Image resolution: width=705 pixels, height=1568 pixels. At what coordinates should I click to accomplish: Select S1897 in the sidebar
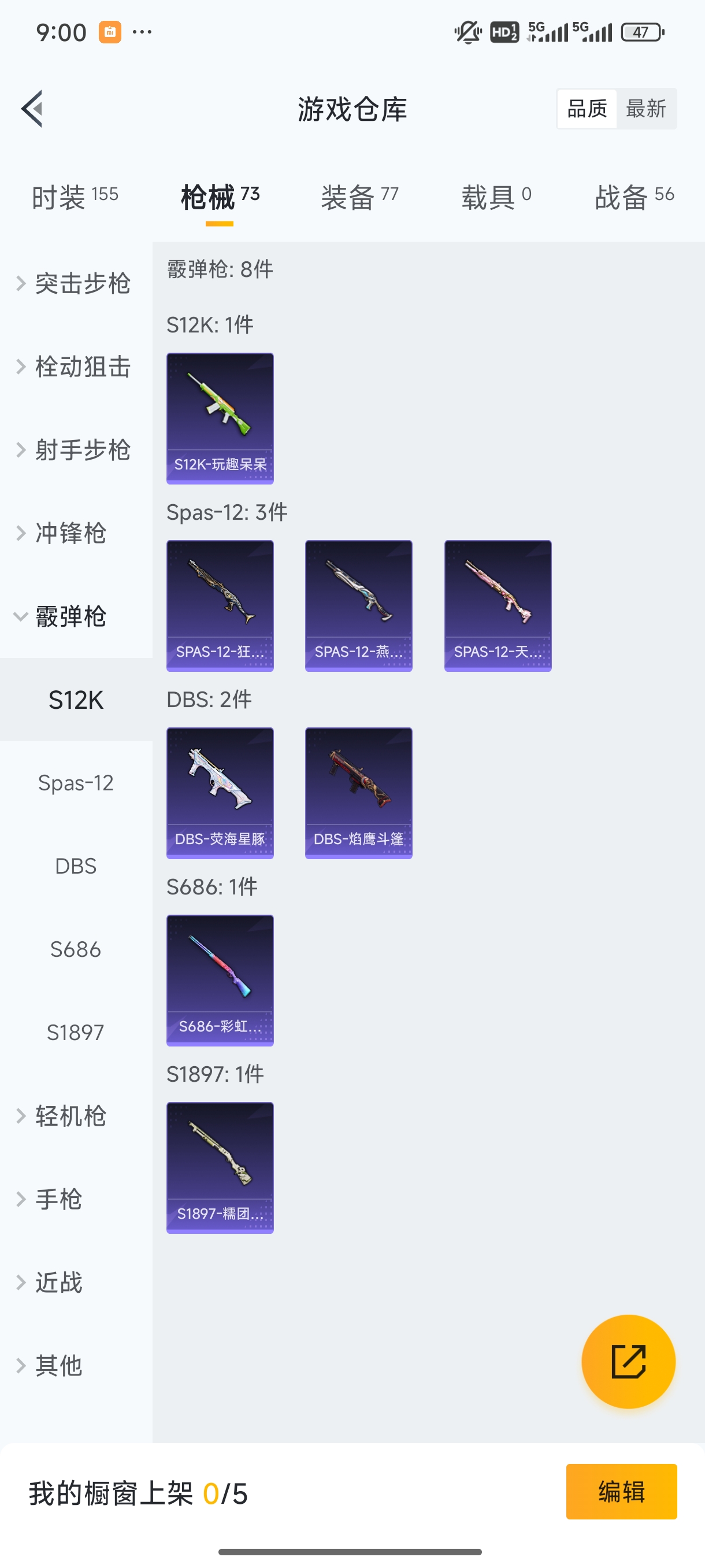[76, 1033]
